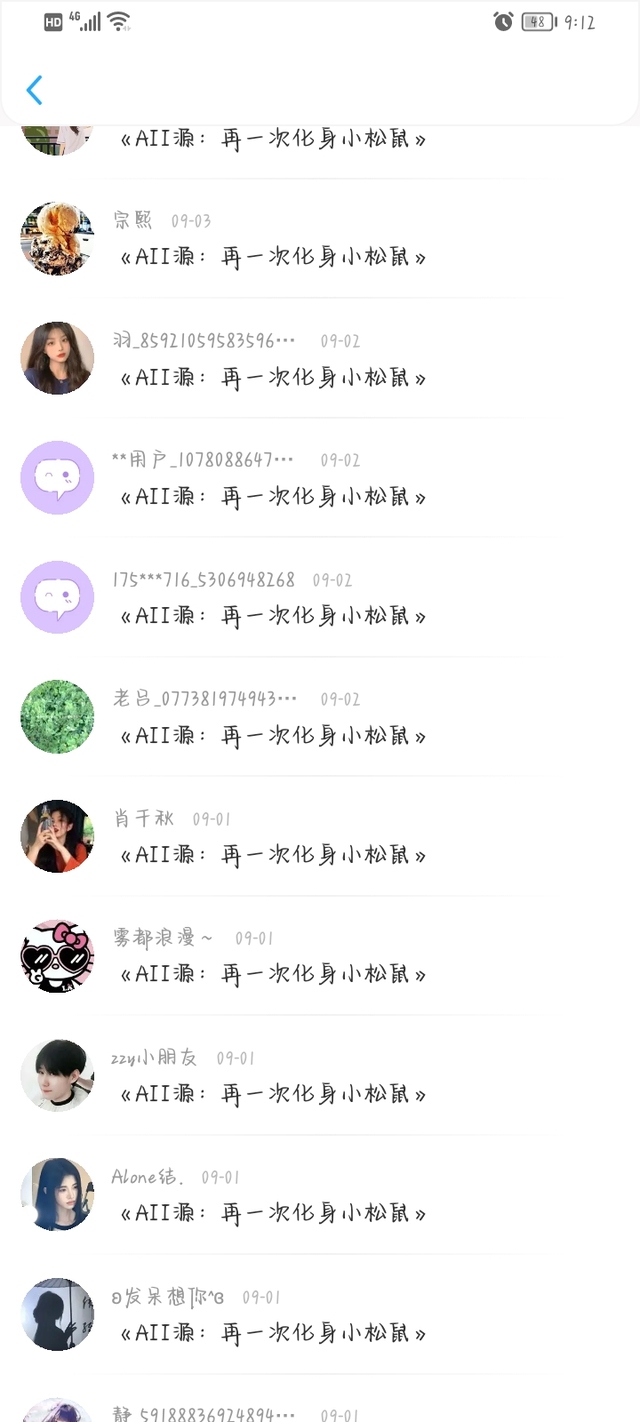Open the row from 宗熙
This screenshot has height=1422, width=640.
pos(320,239)
